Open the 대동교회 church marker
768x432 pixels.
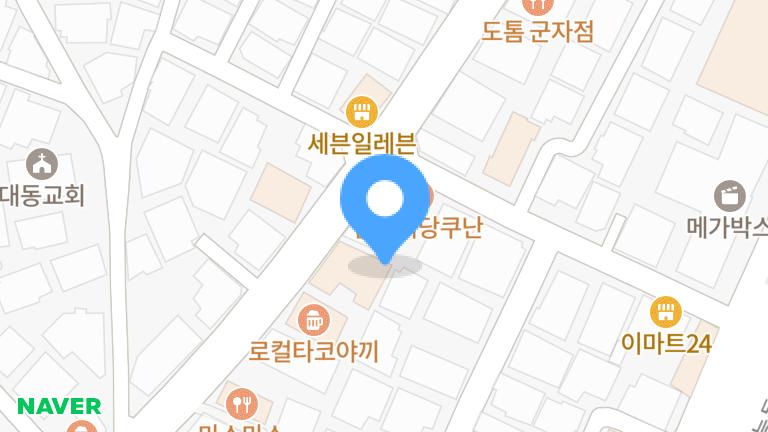(42, 162)
